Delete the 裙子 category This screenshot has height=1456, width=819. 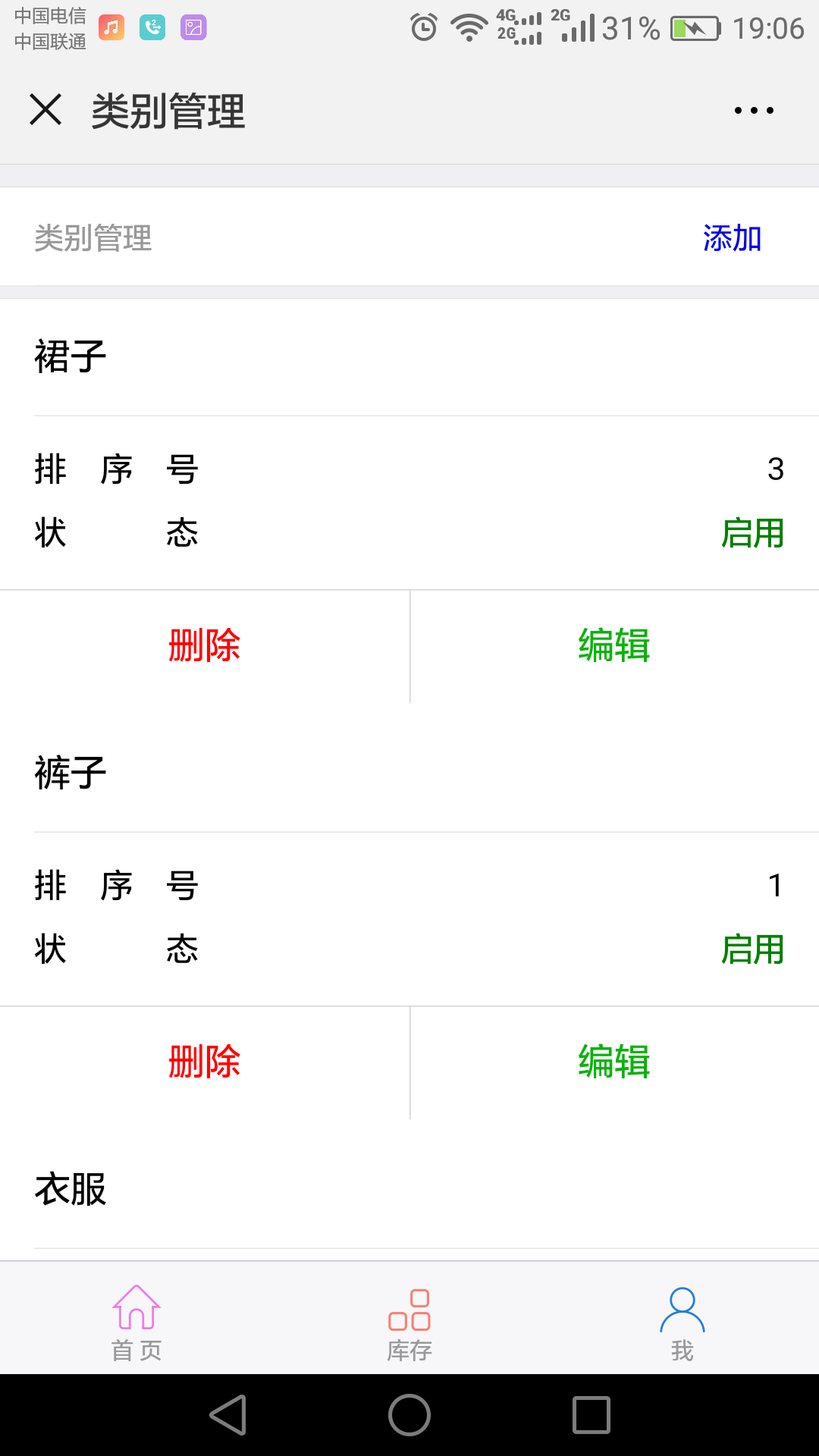pyautogui.click(x=205, y=646)
